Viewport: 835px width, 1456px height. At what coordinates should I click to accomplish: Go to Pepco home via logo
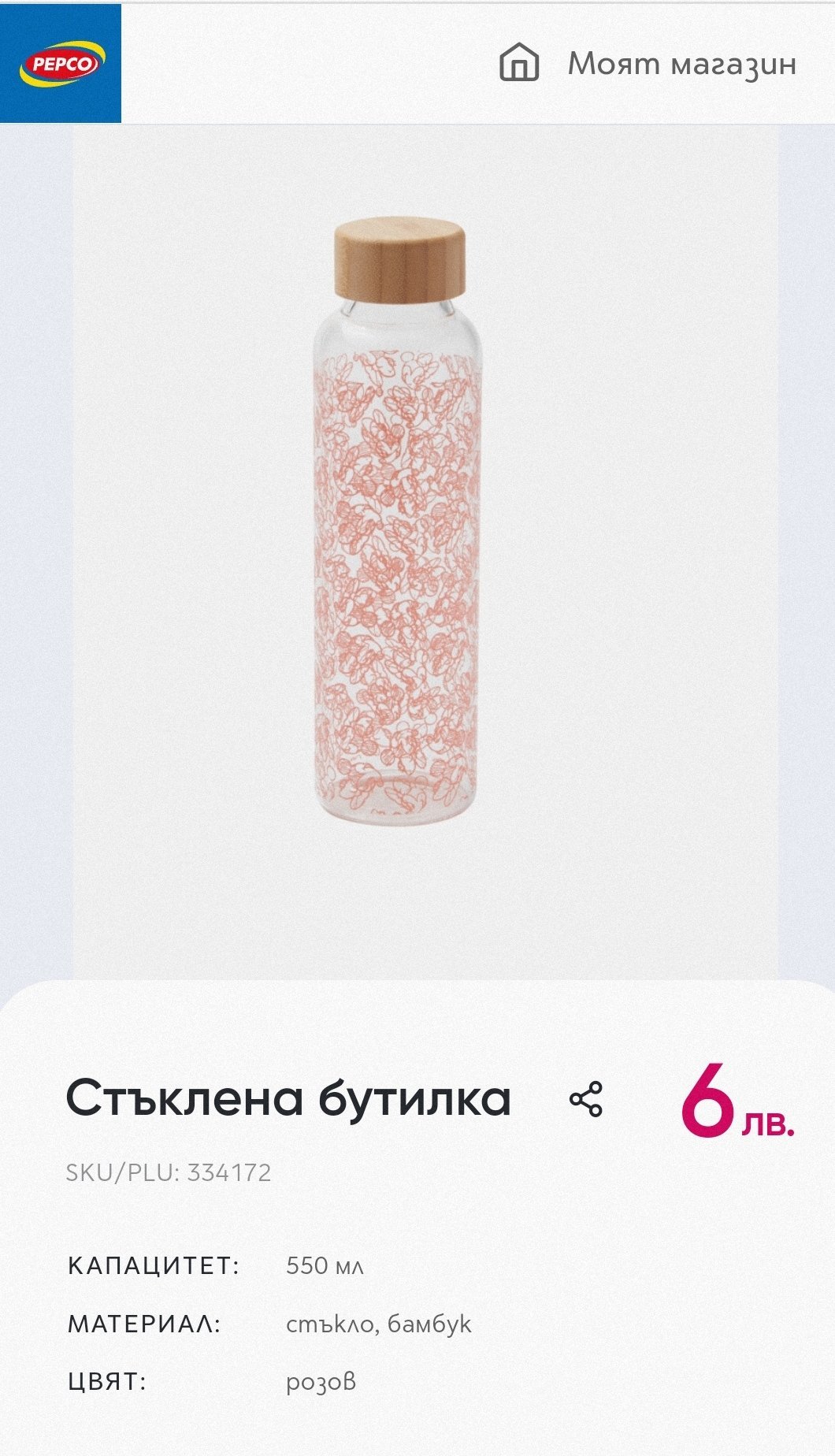[61, 63]
